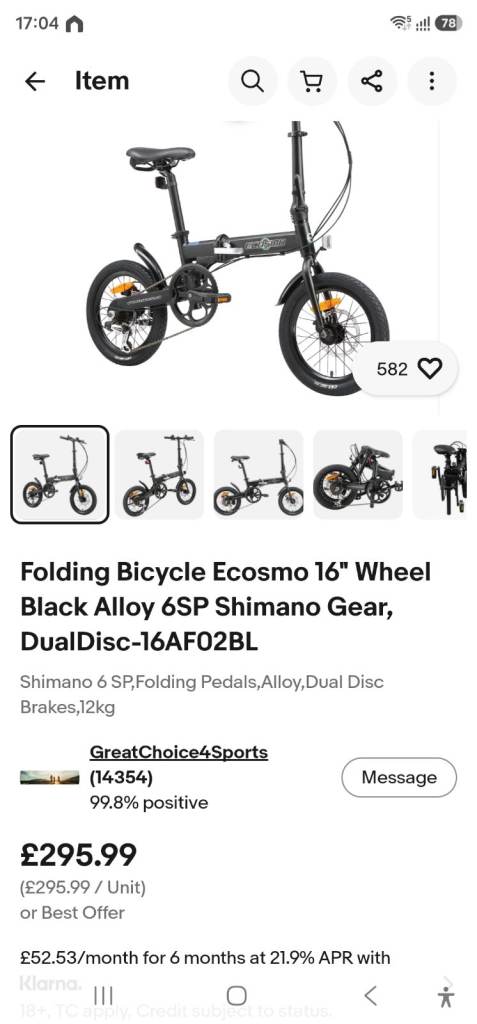Screen dimensions: 477x1024
Task: View the fourth folded-bike thumbnail
Action: pos(358,474)
